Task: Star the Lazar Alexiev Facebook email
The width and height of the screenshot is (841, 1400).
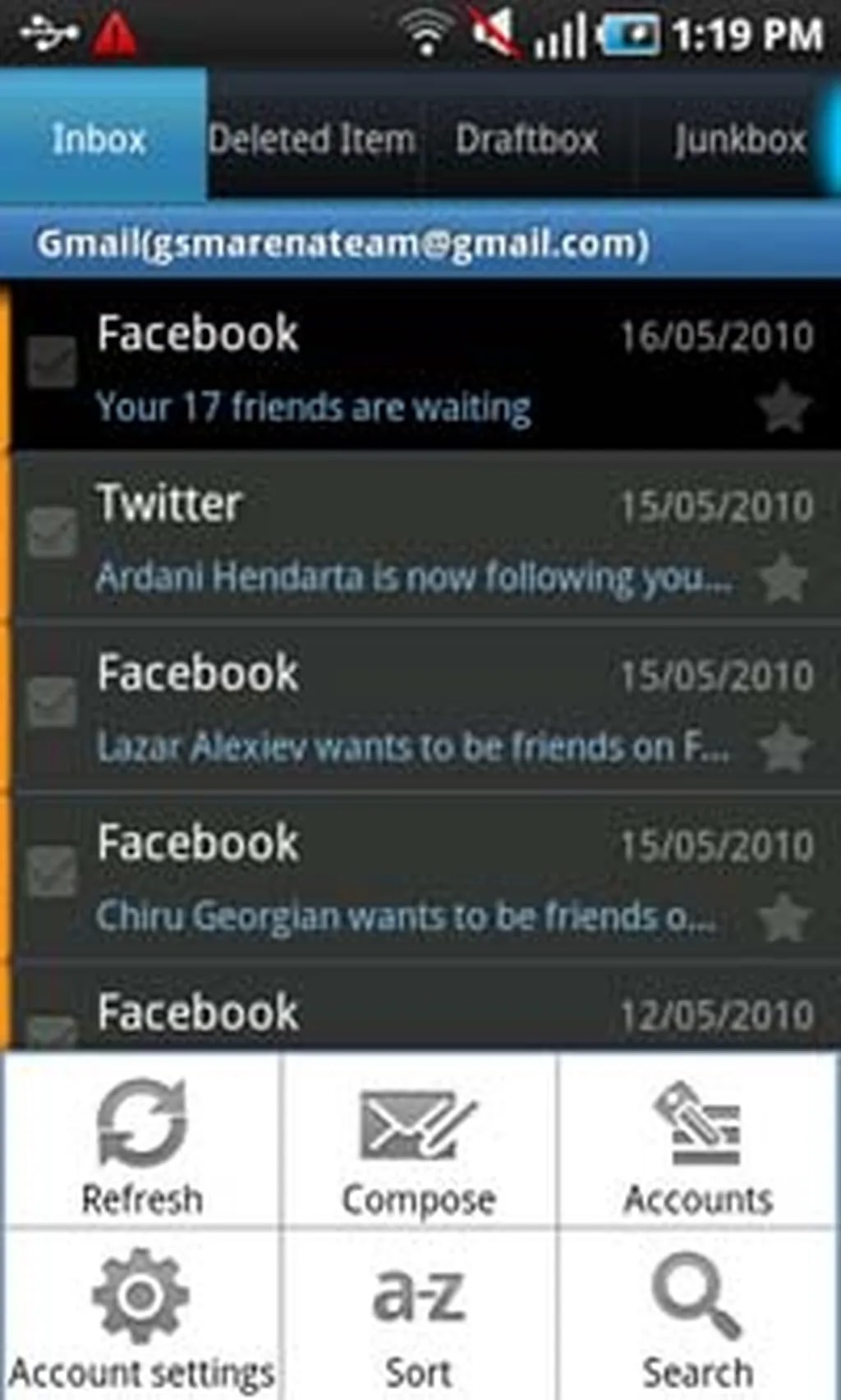Action: pos(783,747)
